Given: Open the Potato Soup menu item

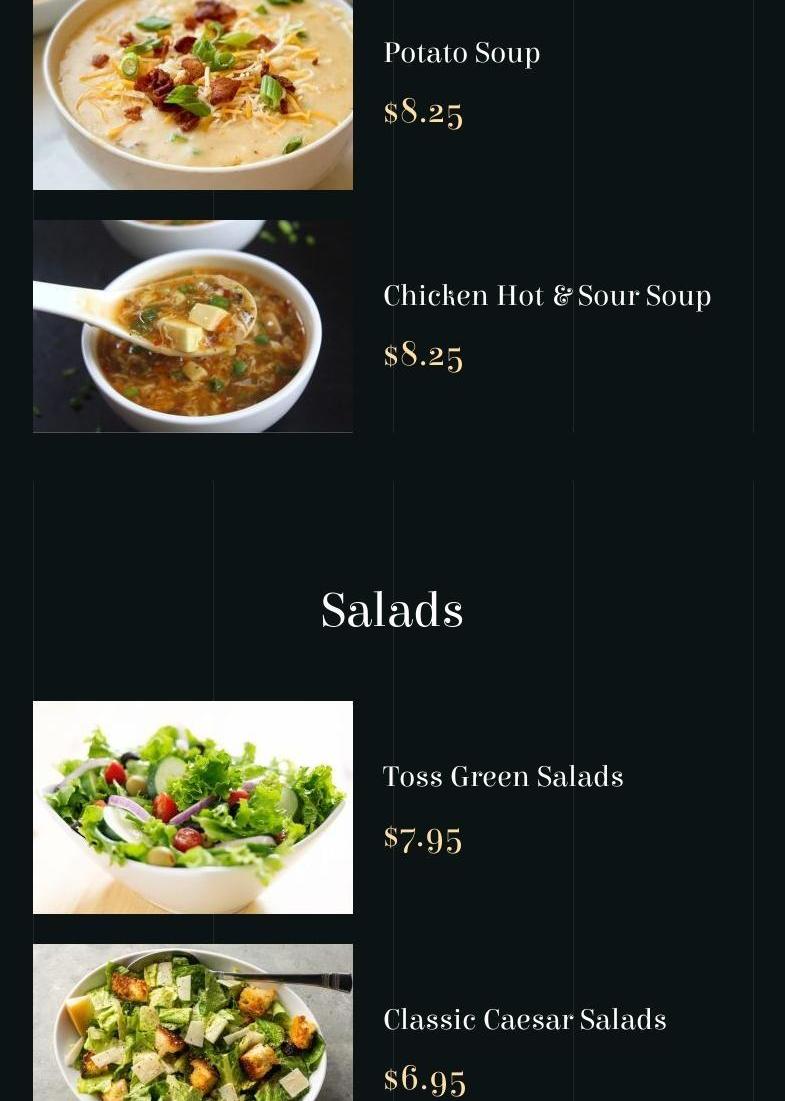Looking at the screenshot, I should [x=461, y=53].
